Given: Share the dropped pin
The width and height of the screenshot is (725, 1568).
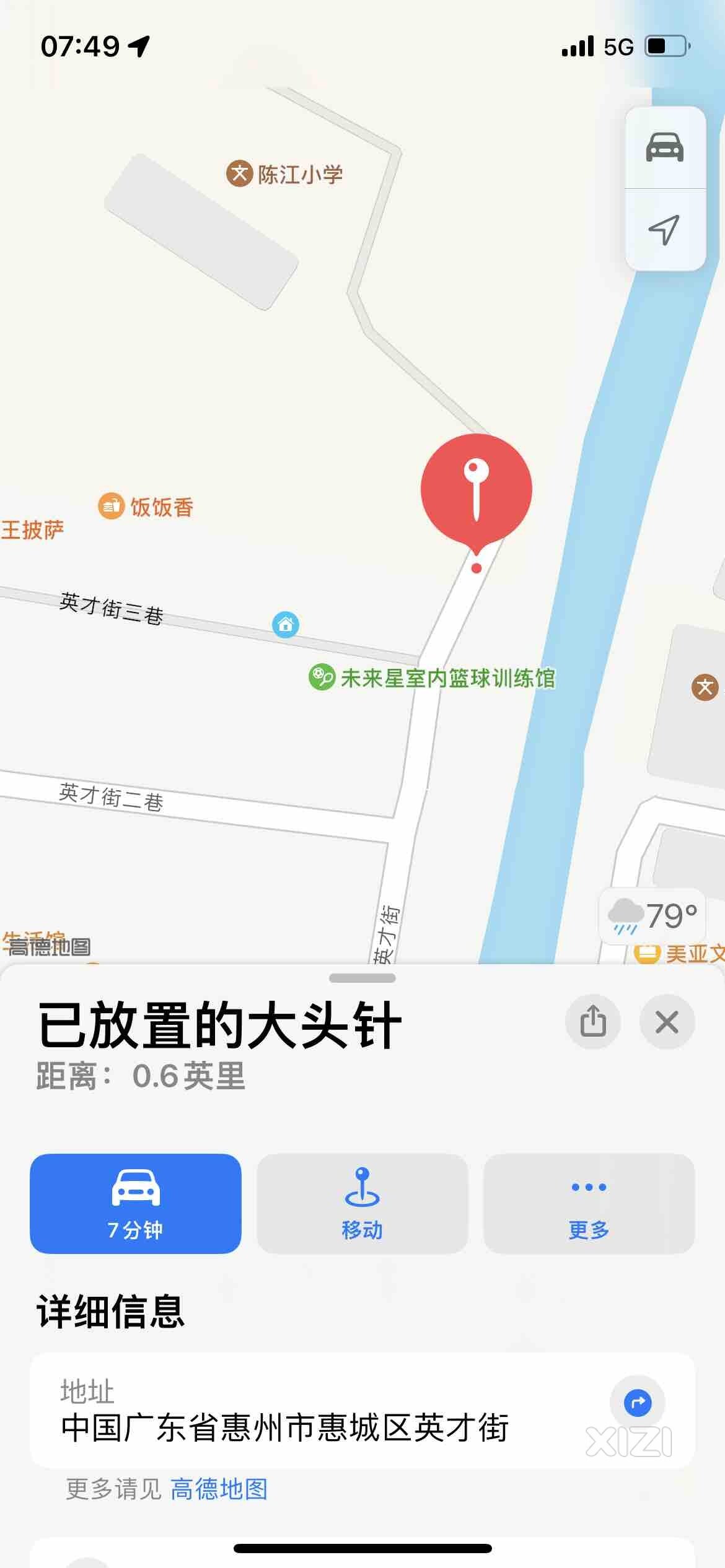Looking at the screenshot, I should click(x=593, y=1022).
